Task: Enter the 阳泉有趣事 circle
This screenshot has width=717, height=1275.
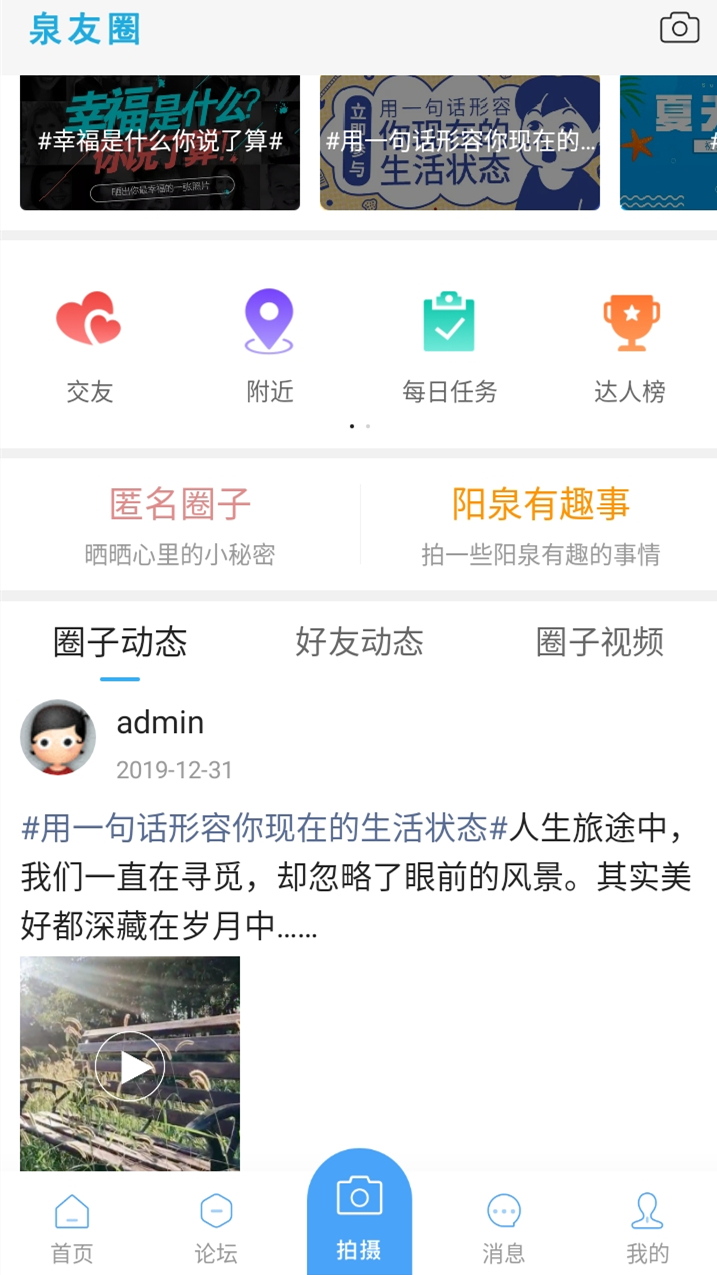Action: tap(540, 525)
